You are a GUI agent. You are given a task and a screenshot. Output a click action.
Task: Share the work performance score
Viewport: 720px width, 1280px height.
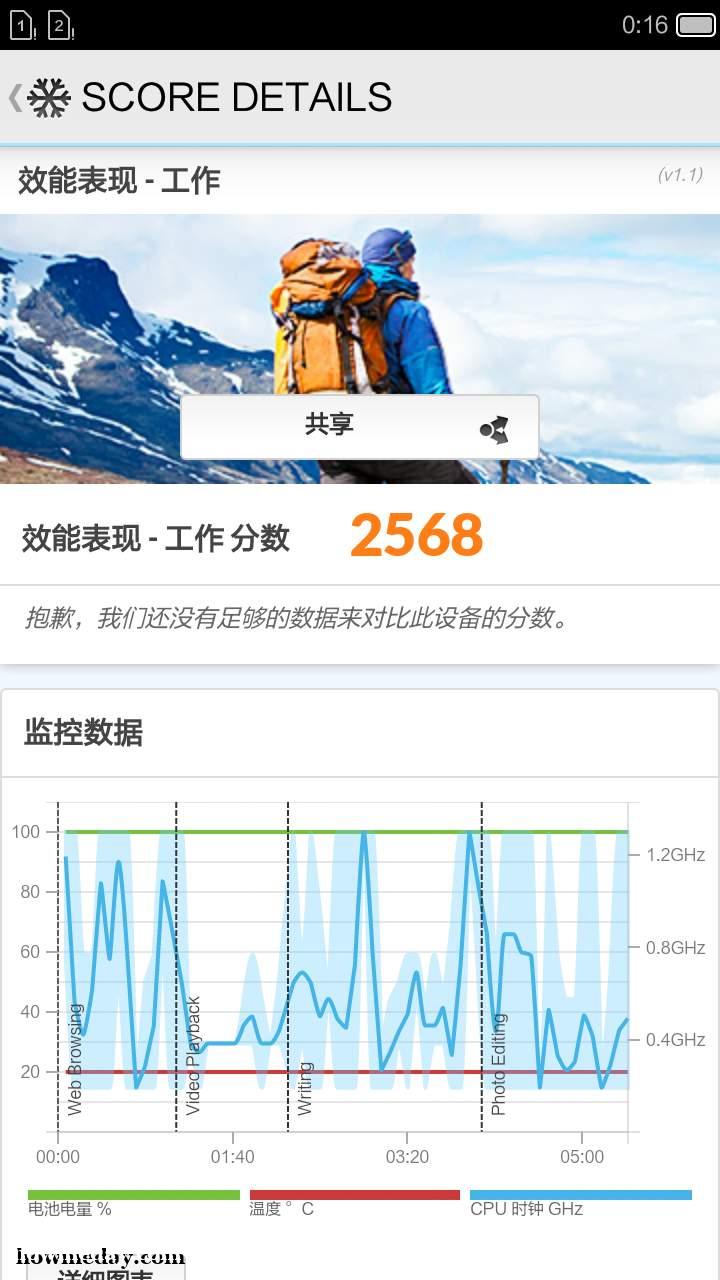coord(360,427)
